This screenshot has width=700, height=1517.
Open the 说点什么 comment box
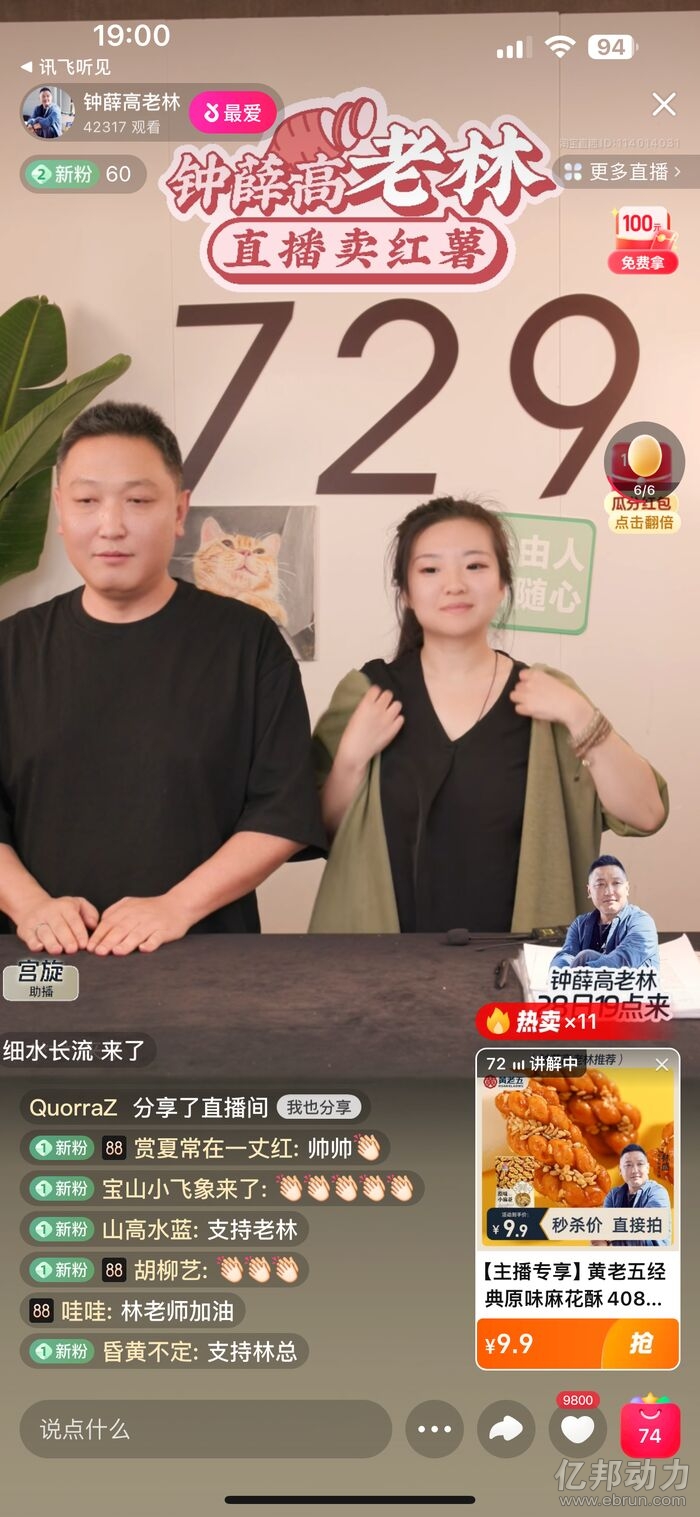click(205, 1429)
